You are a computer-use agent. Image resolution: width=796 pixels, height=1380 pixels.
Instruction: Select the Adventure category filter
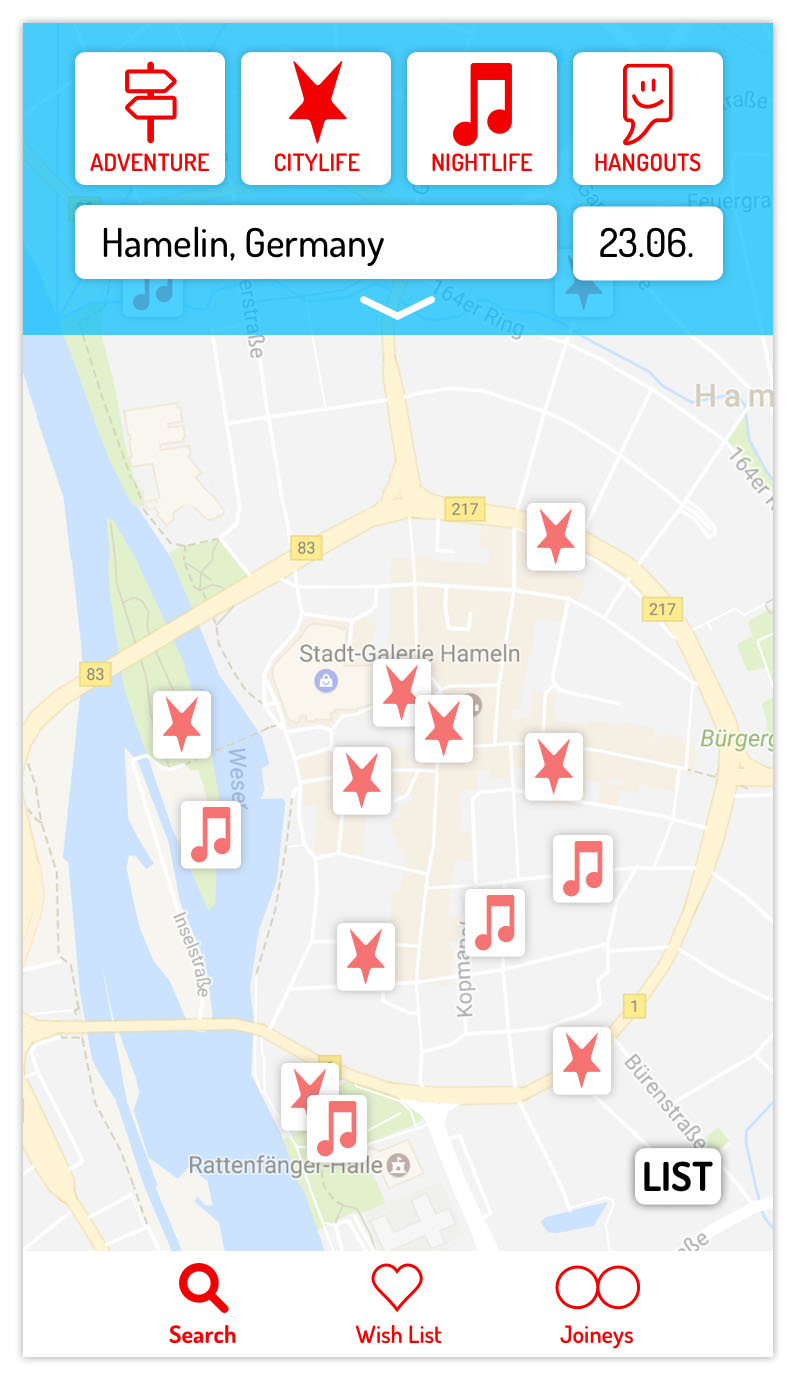pos(150,119)
